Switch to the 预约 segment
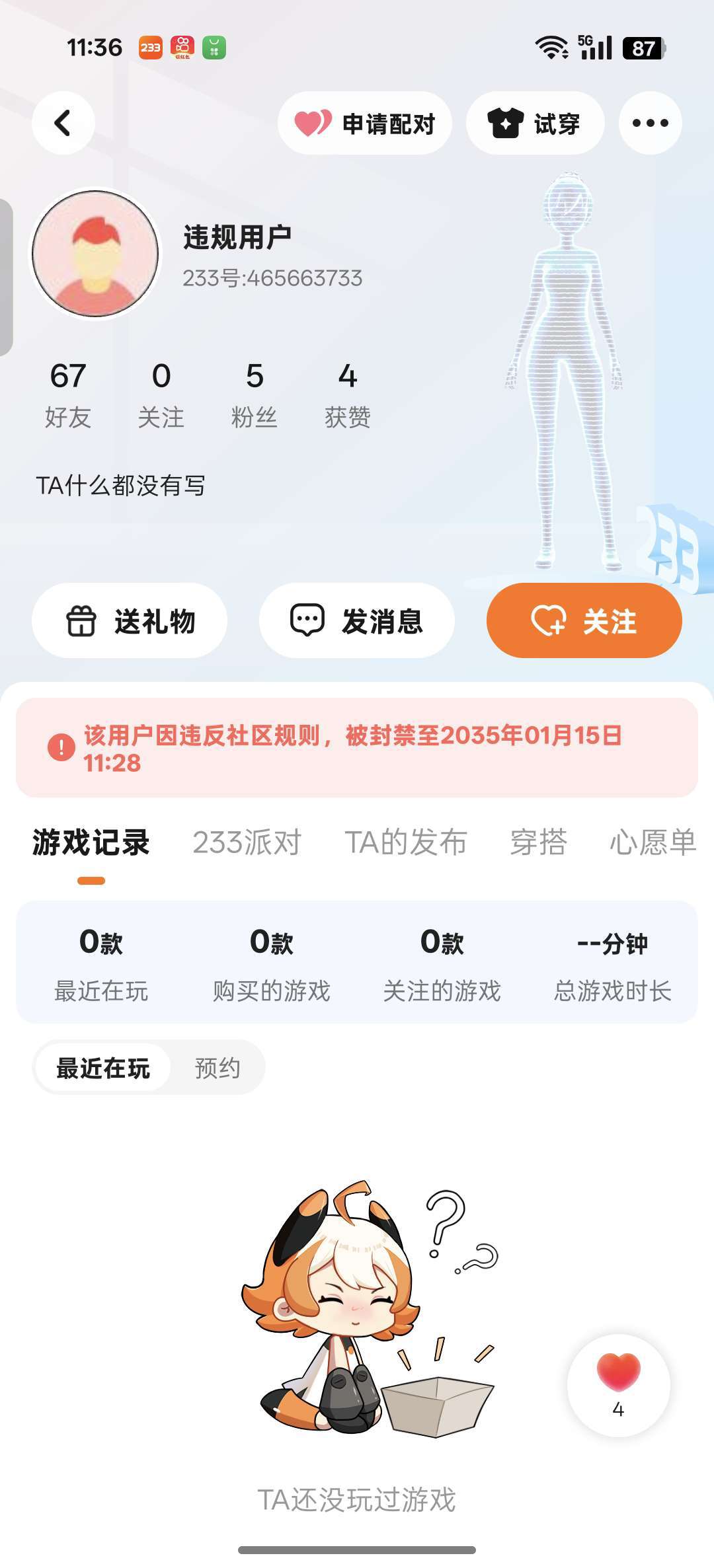The height and width of the screenshot is (1568, 714). tap(217, 1068)
